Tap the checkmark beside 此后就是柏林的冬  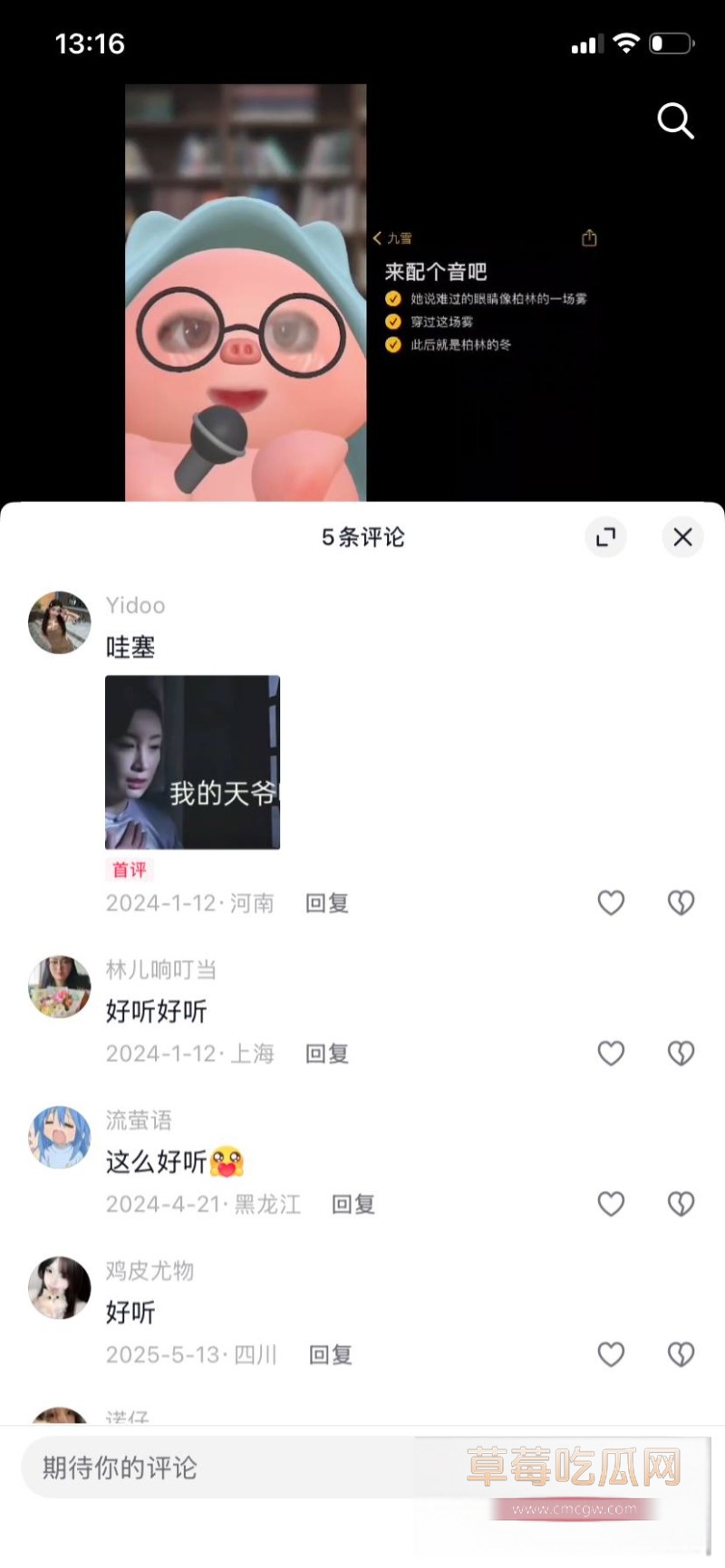tap(392, 345)
